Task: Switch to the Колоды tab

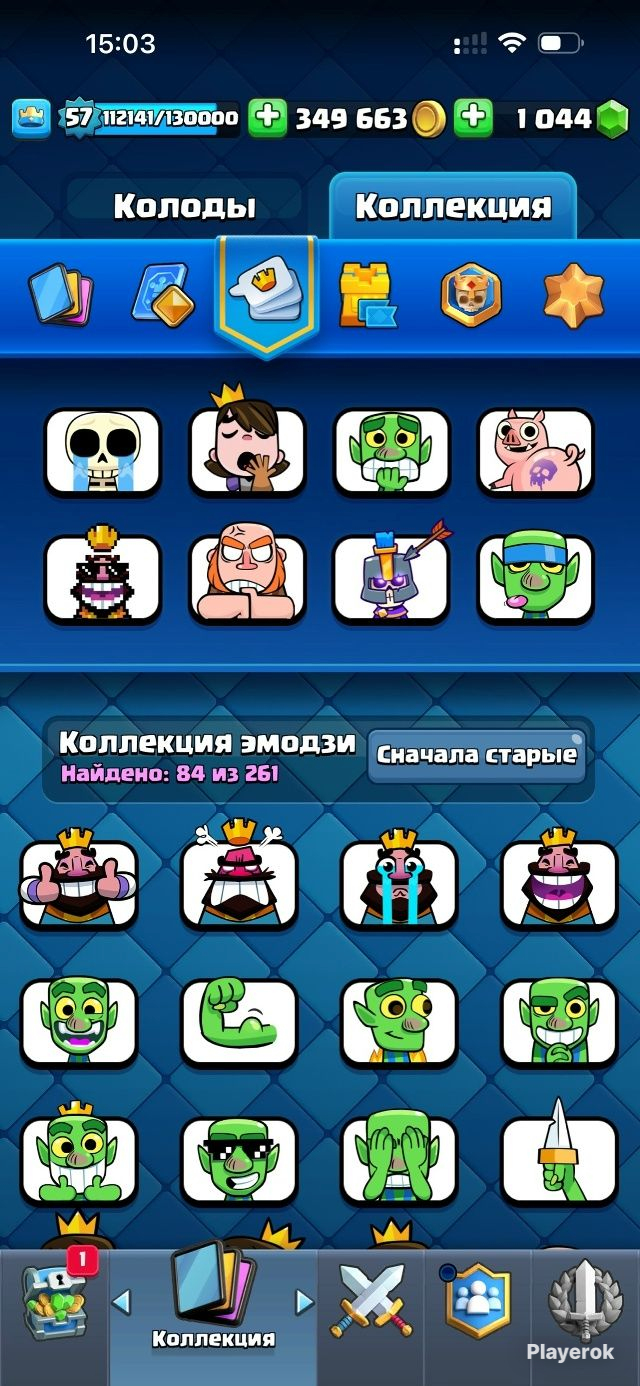Action: click(185, 207)
